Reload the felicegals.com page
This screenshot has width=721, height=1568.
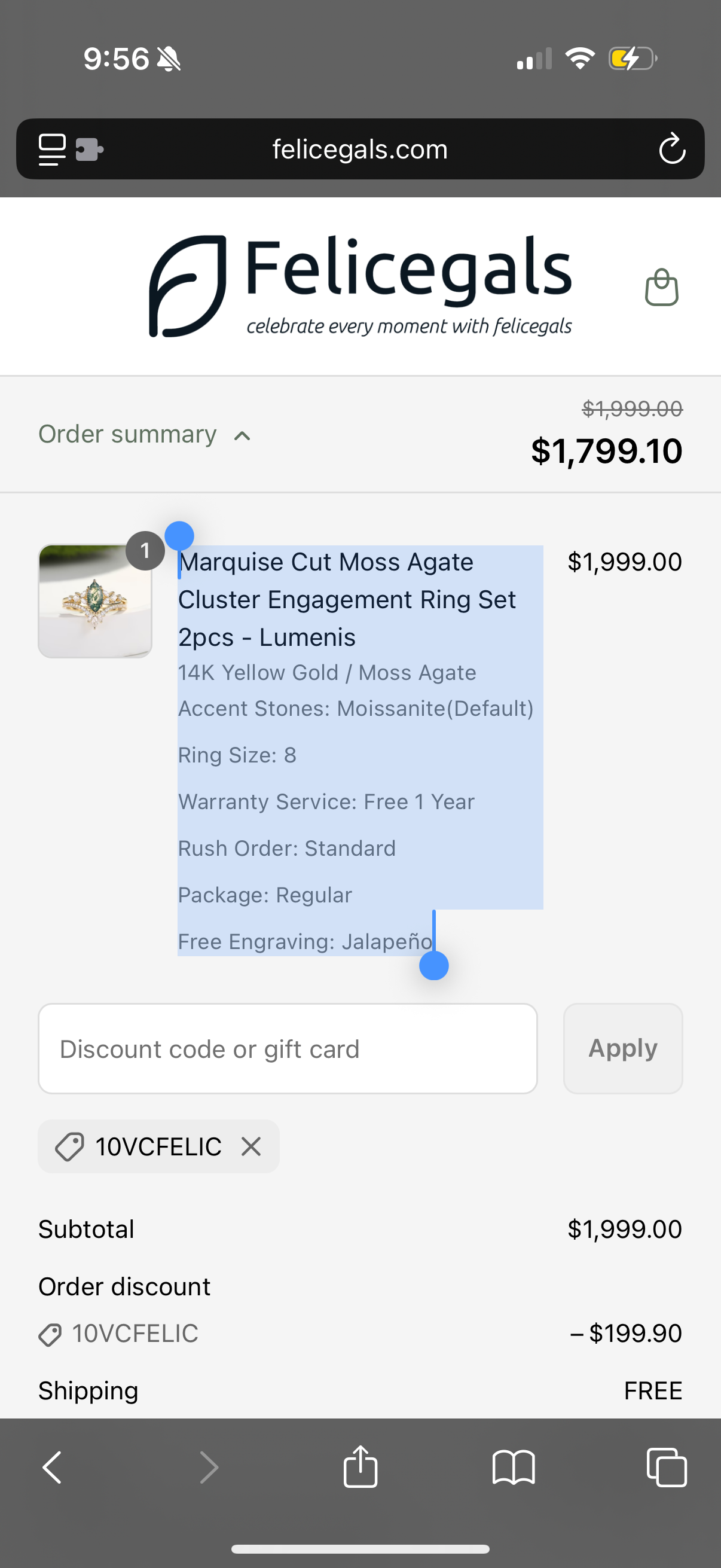pos(672,149)
